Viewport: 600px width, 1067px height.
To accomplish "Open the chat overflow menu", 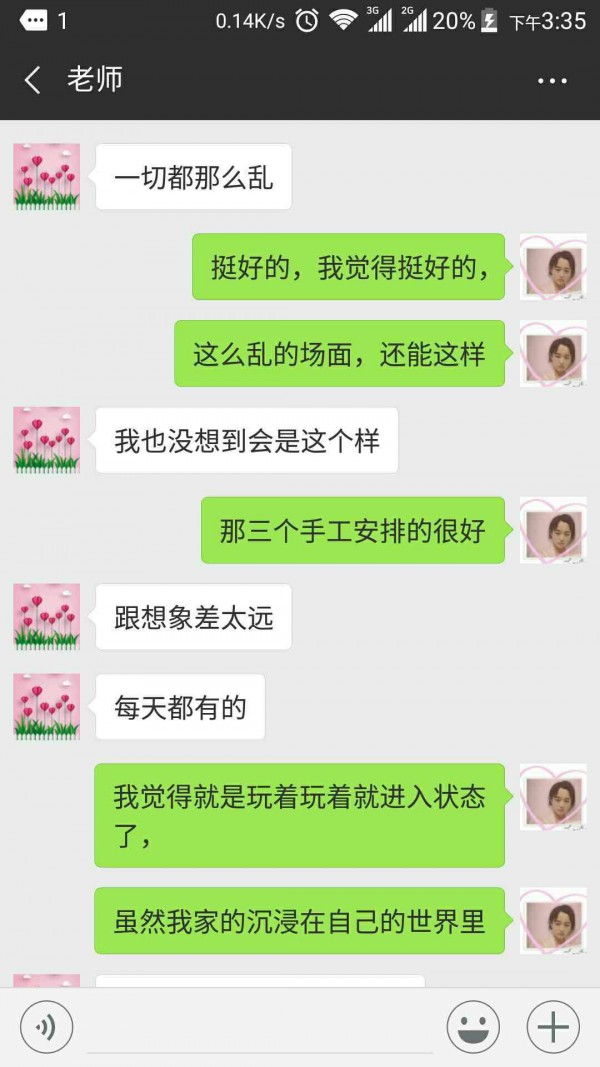I will point(552,80).
